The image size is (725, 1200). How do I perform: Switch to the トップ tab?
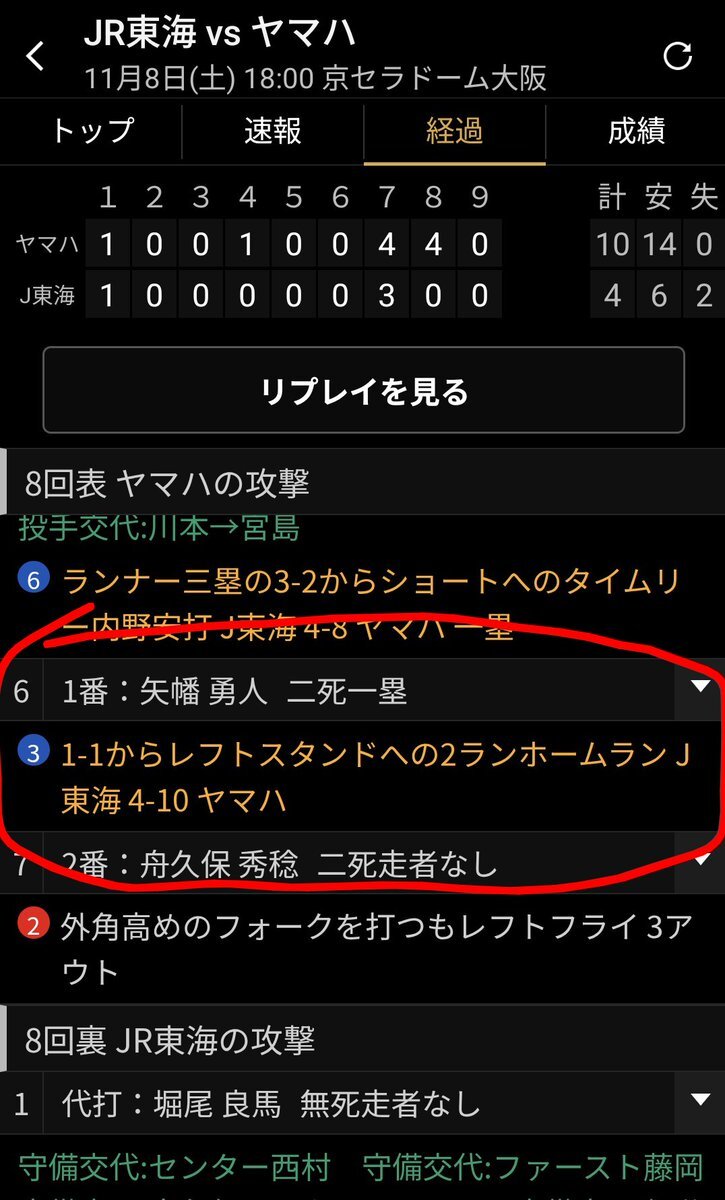[91, 131]
